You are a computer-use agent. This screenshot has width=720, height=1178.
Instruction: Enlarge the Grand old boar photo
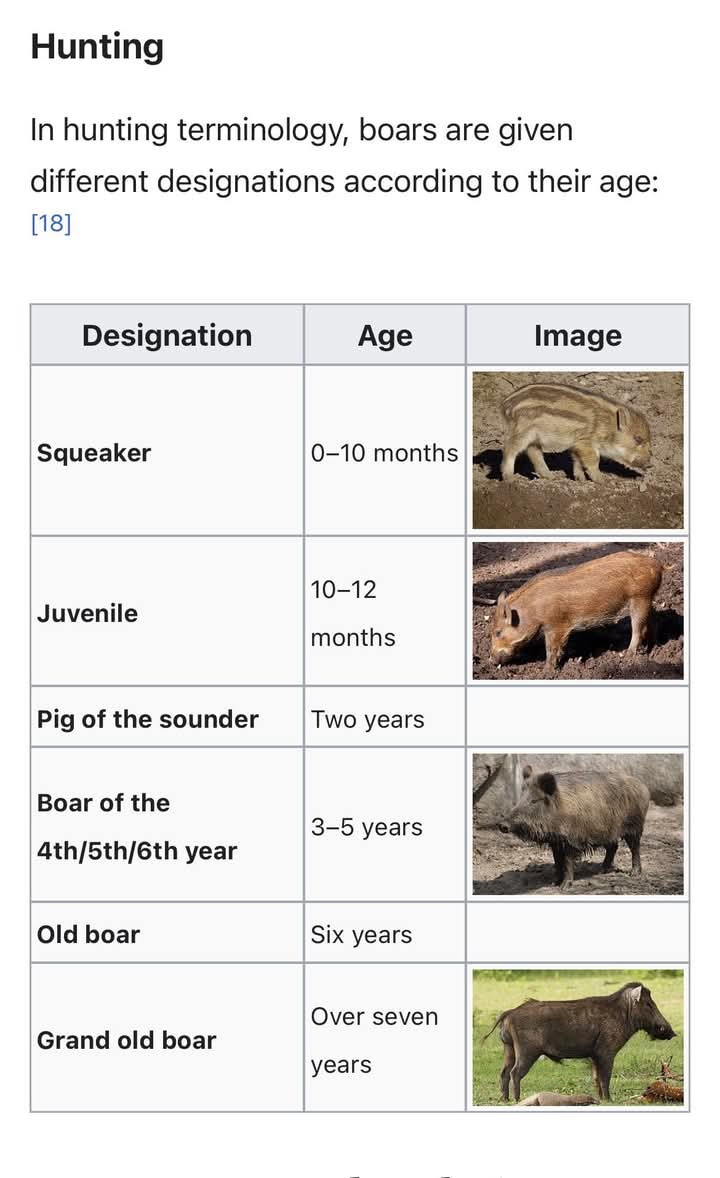pos(578,1038)
